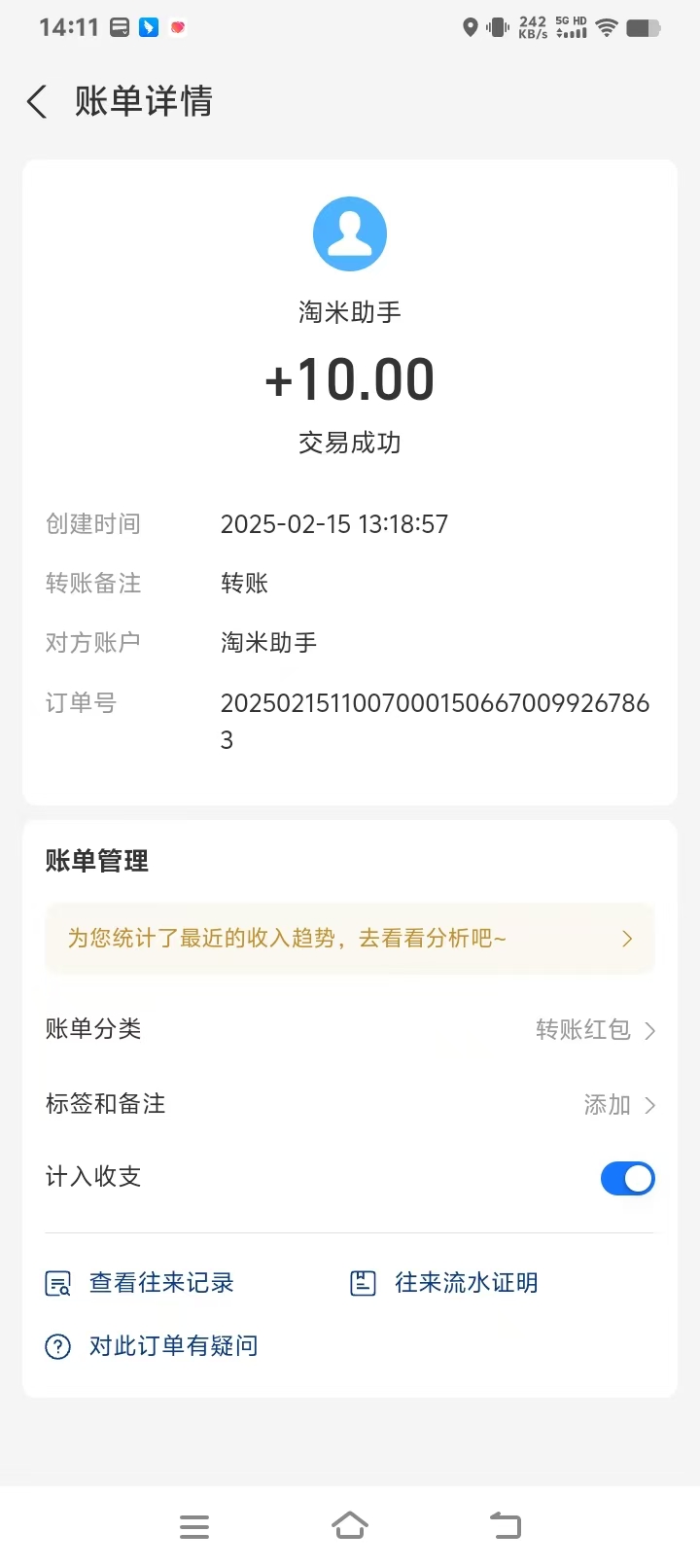Change 账单分类 from 转账红包
This screenshot has width=700, height=1568.
click(350, 1029)
